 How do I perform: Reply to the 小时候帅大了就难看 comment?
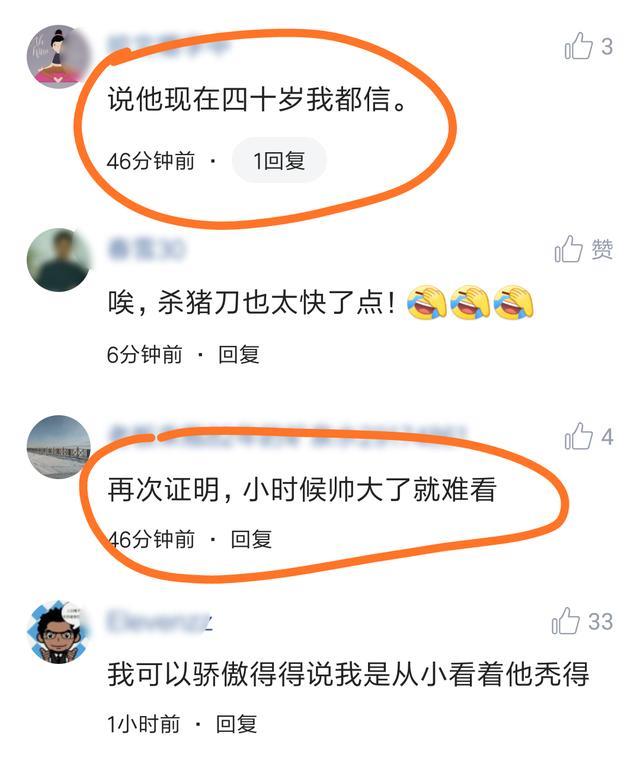(x=251, y=539)
